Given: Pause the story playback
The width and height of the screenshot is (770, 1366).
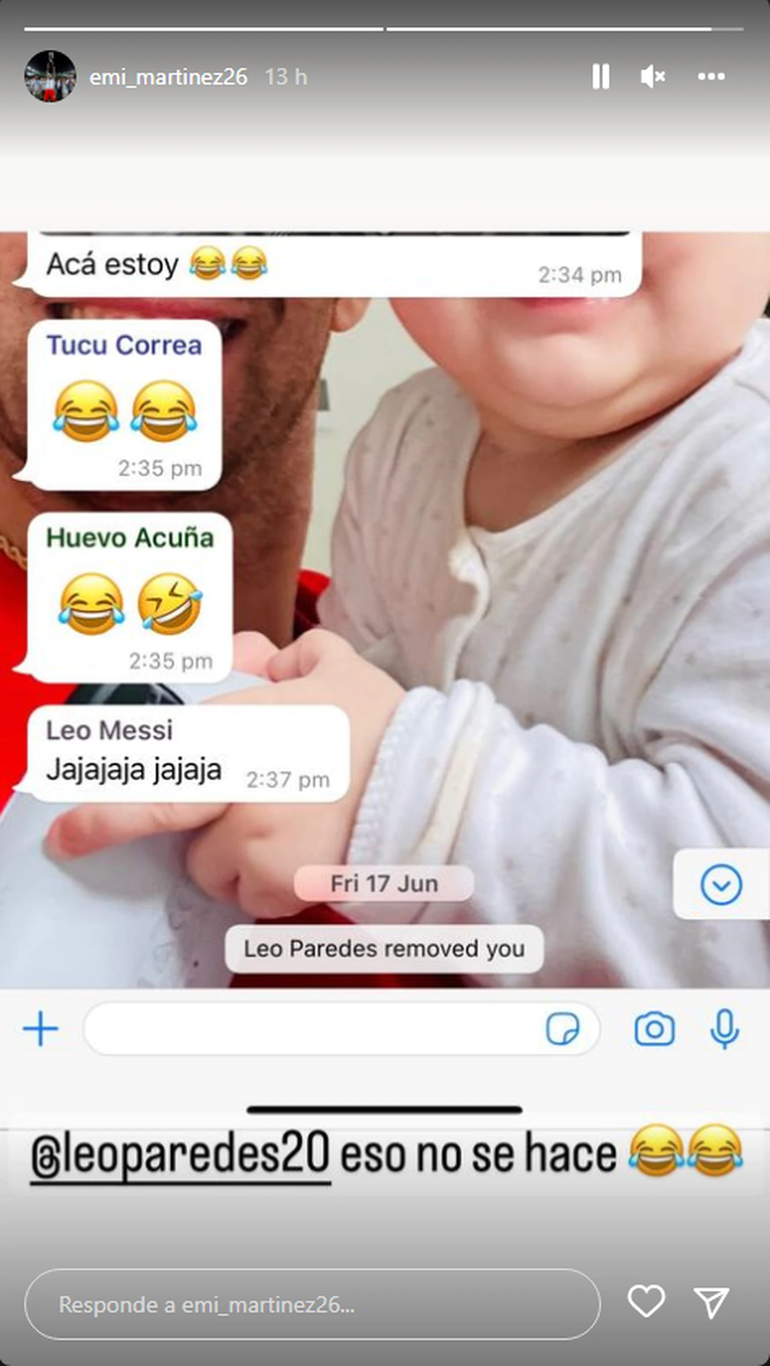Looking at the screenshot, I should [x=600, y=77].
